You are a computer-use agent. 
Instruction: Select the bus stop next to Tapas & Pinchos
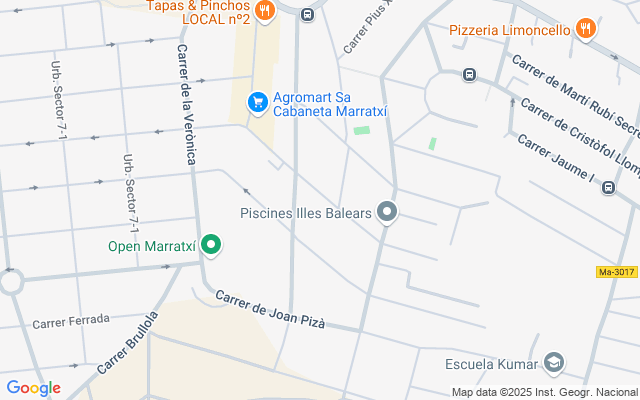[307, 14]
